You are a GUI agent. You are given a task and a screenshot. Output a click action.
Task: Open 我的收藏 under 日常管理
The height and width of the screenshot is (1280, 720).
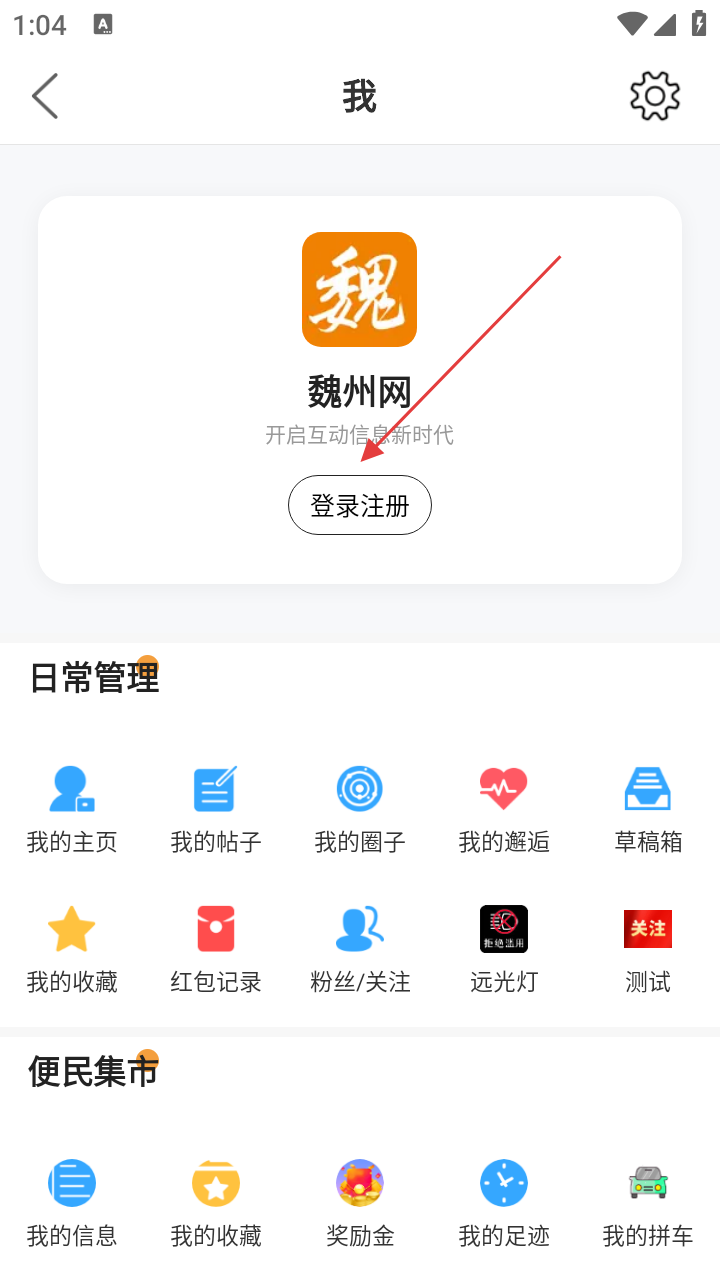pyautogui.click(x=72, y=948)
